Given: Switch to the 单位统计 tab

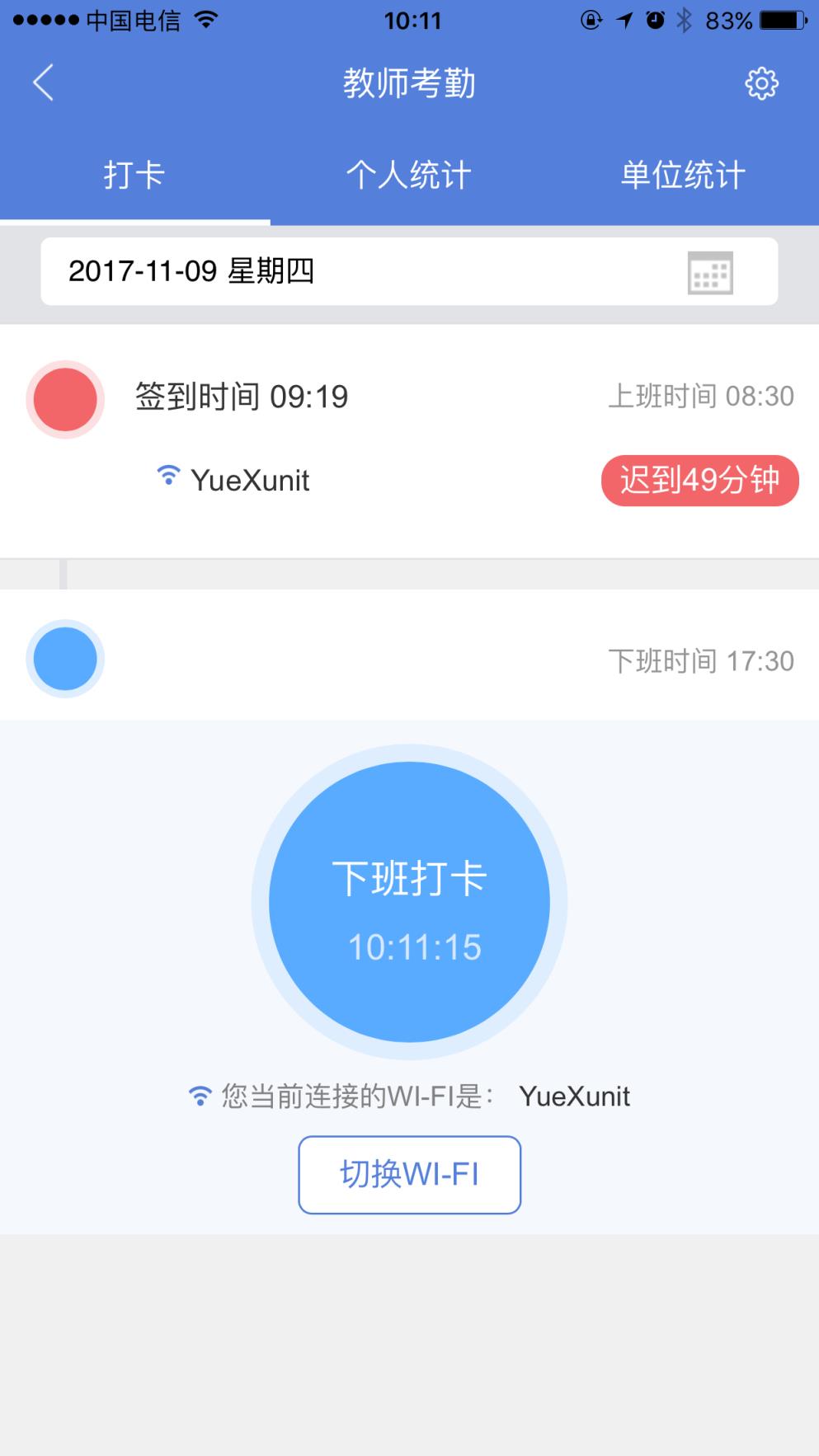Looking at the screenshot, I should click(684, 174).
